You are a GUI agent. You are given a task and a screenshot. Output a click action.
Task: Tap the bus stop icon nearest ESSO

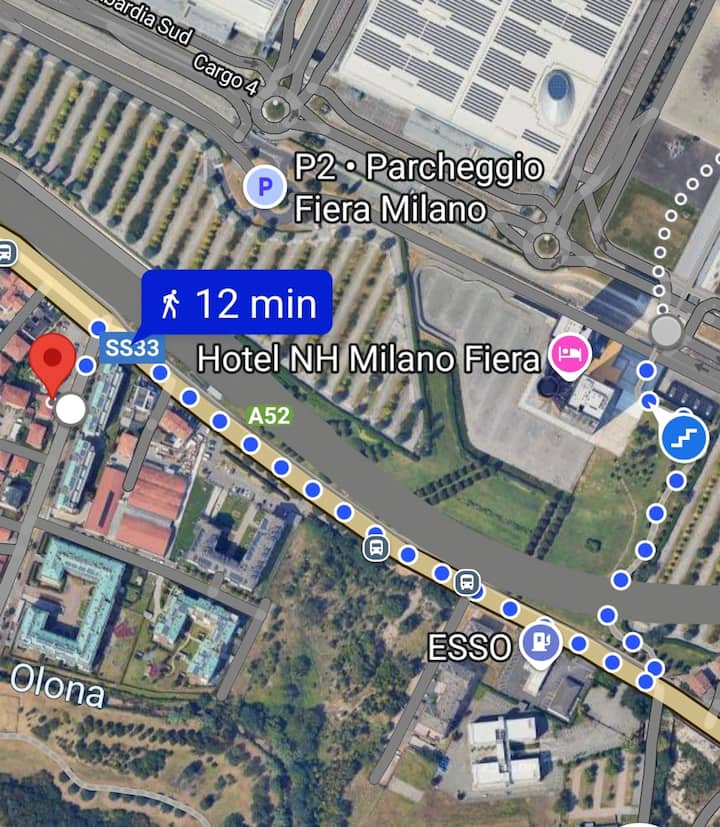[x=467, y=582]
